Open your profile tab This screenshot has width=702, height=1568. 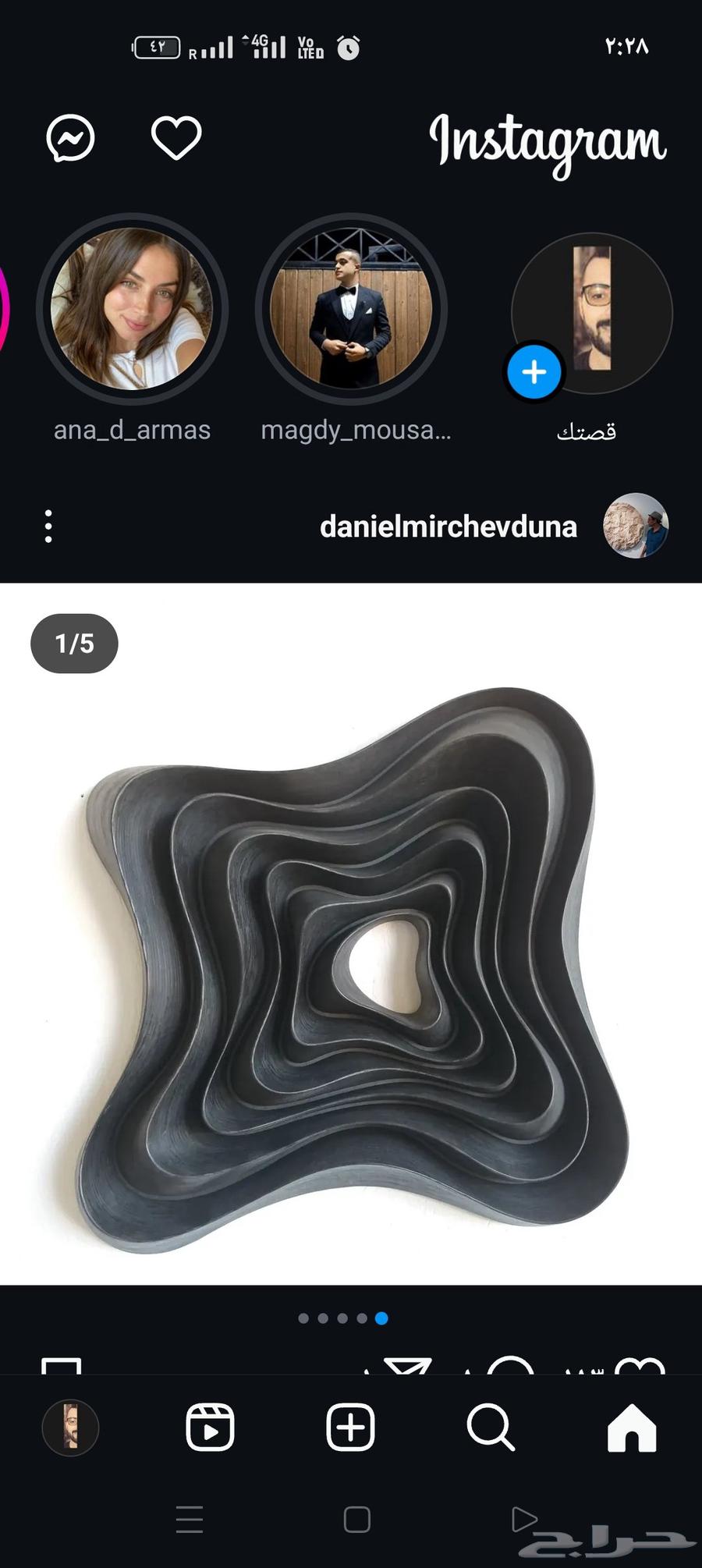point(70,1428)
